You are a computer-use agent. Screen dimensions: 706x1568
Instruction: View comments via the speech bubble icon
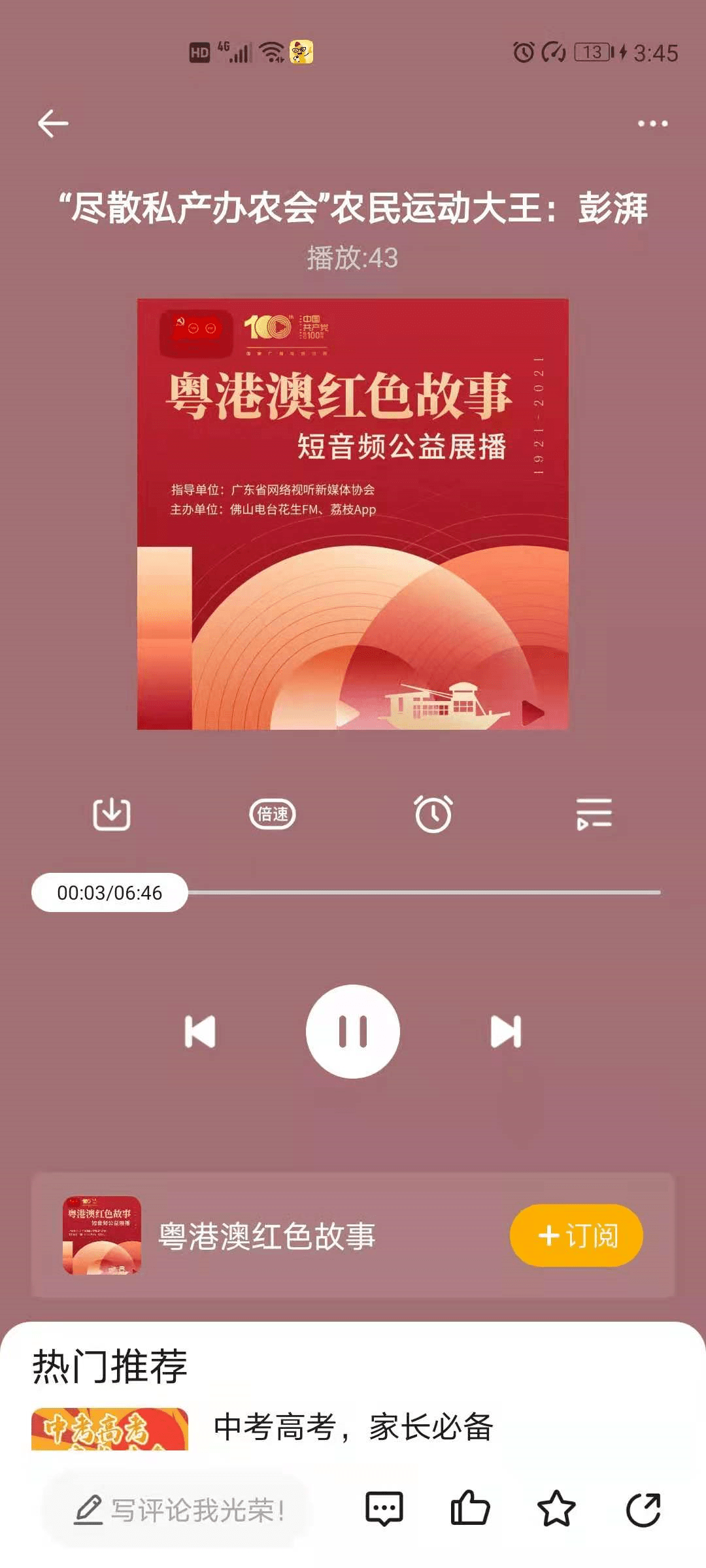384,1510
